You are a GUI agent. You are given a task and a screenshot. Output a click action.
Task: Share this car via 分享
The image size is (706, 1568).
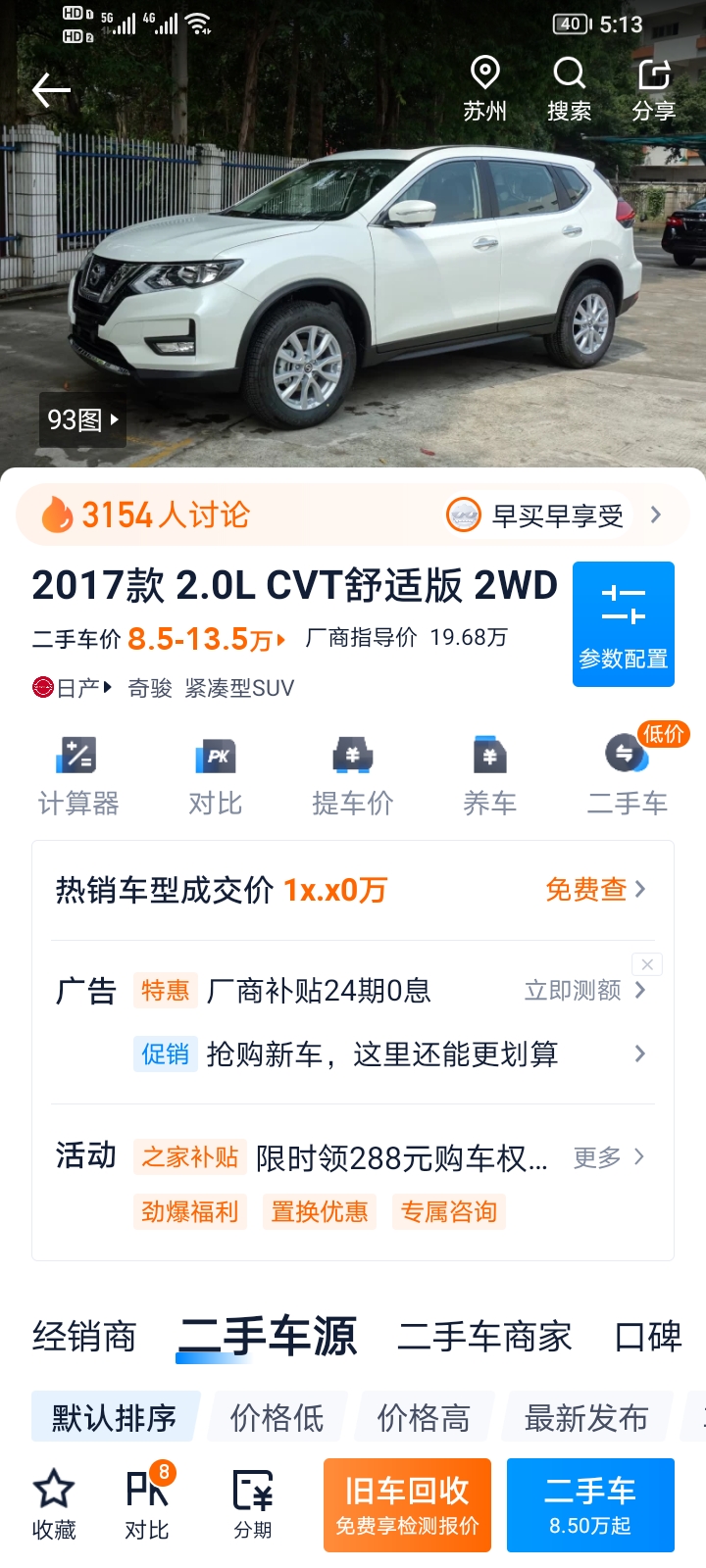coord(654,90)
